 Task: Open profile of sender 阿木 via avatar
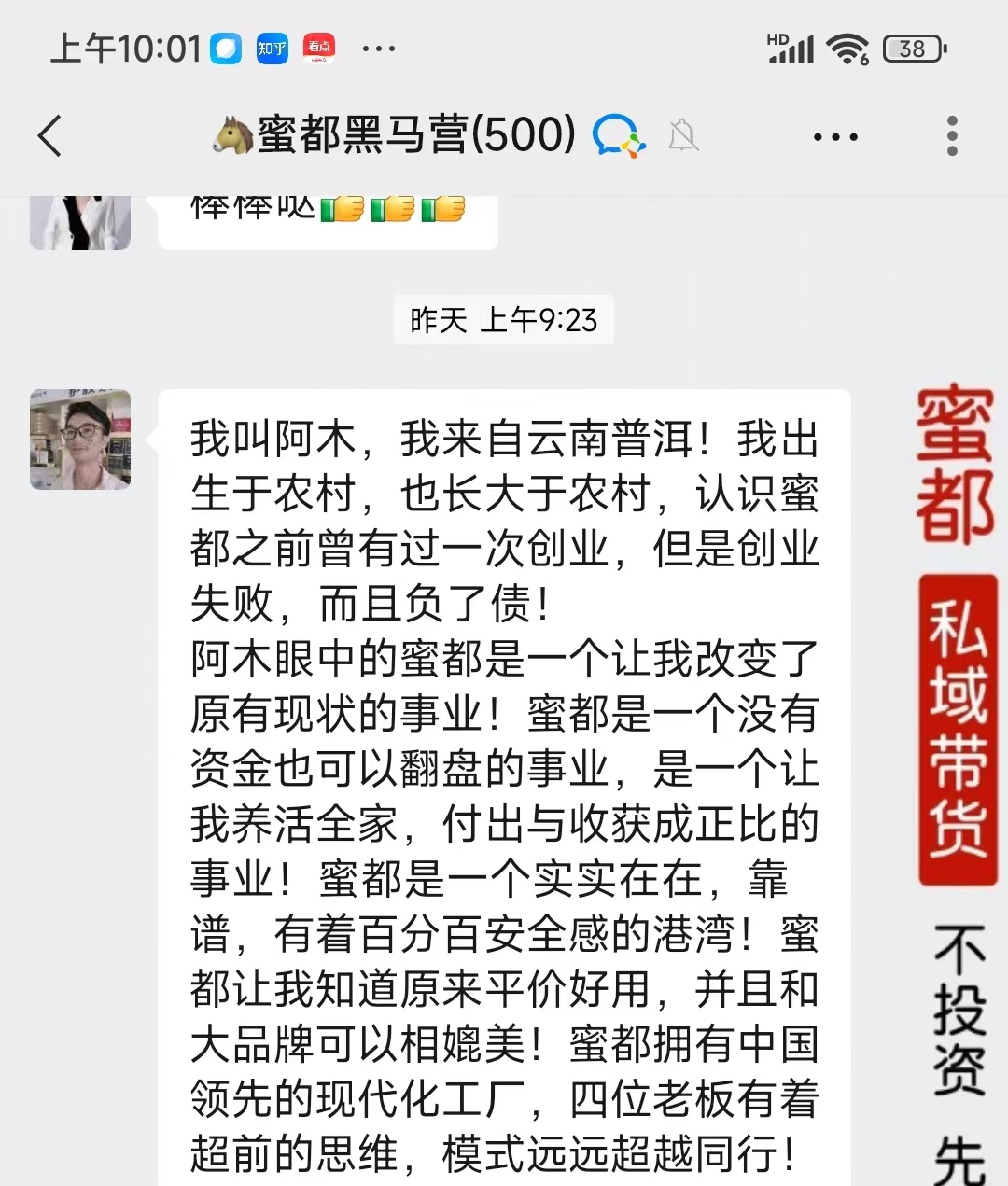80,440
